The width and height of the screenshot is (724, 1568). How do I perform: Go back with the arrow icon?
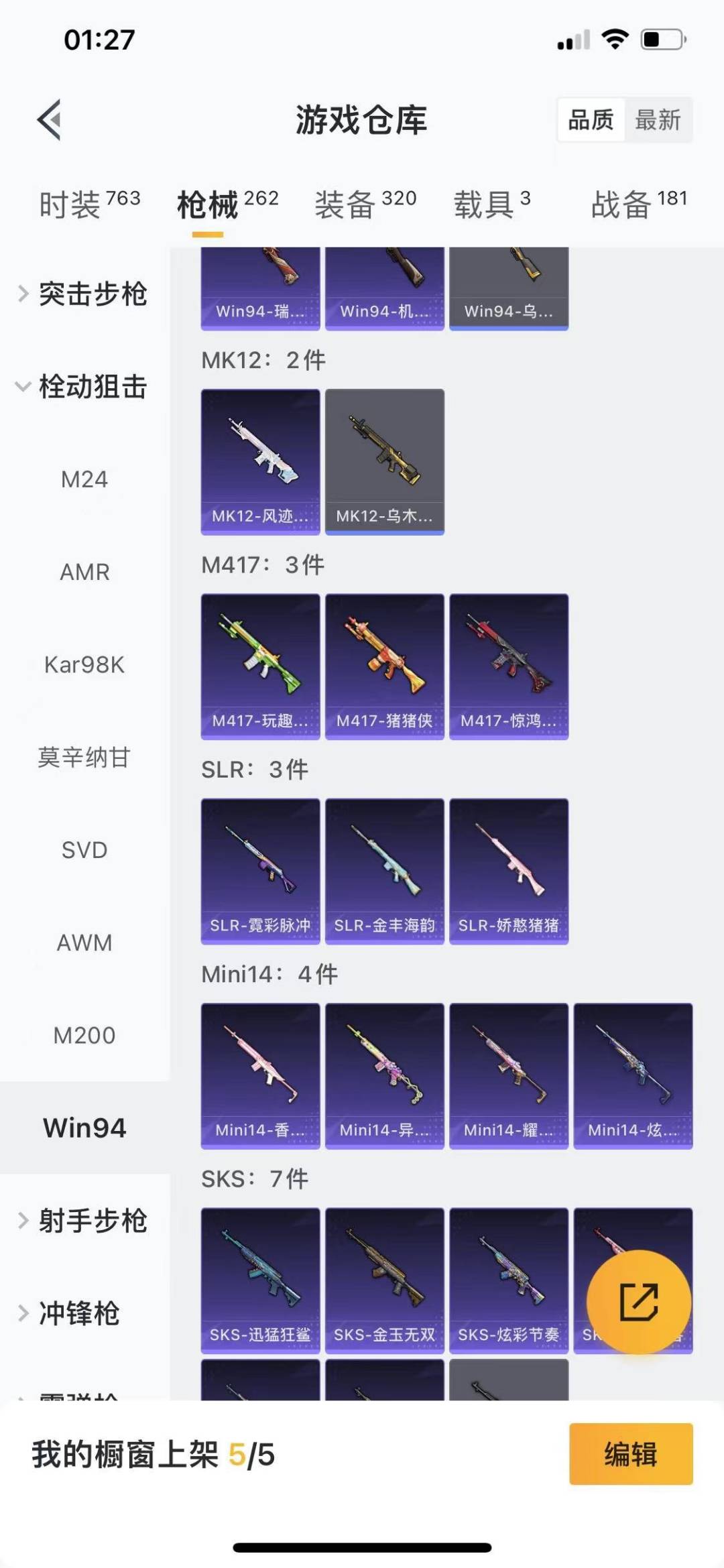coord(49,120)
